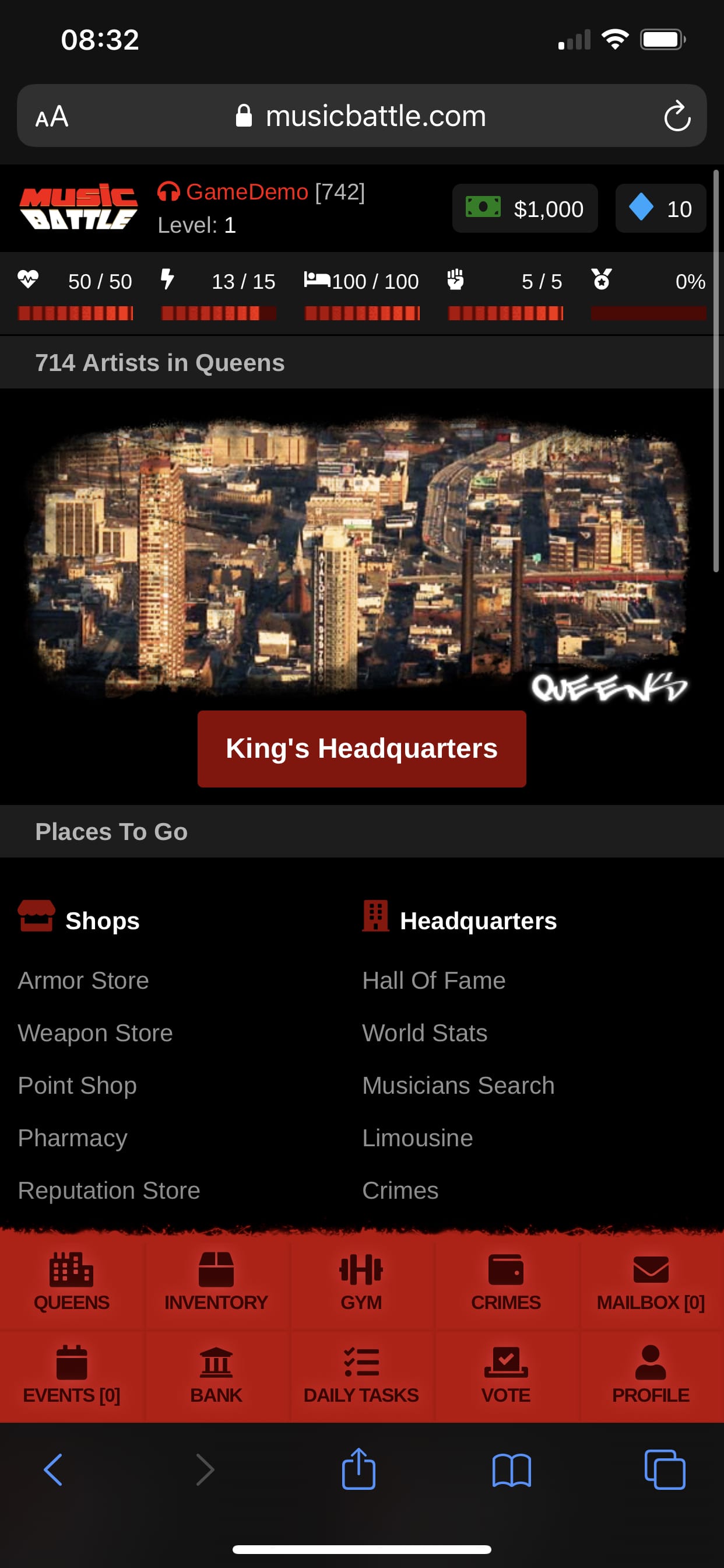Open Safari's share sheet
The height and width of the screenshot is (1568, 724).
pos(359,1469)
